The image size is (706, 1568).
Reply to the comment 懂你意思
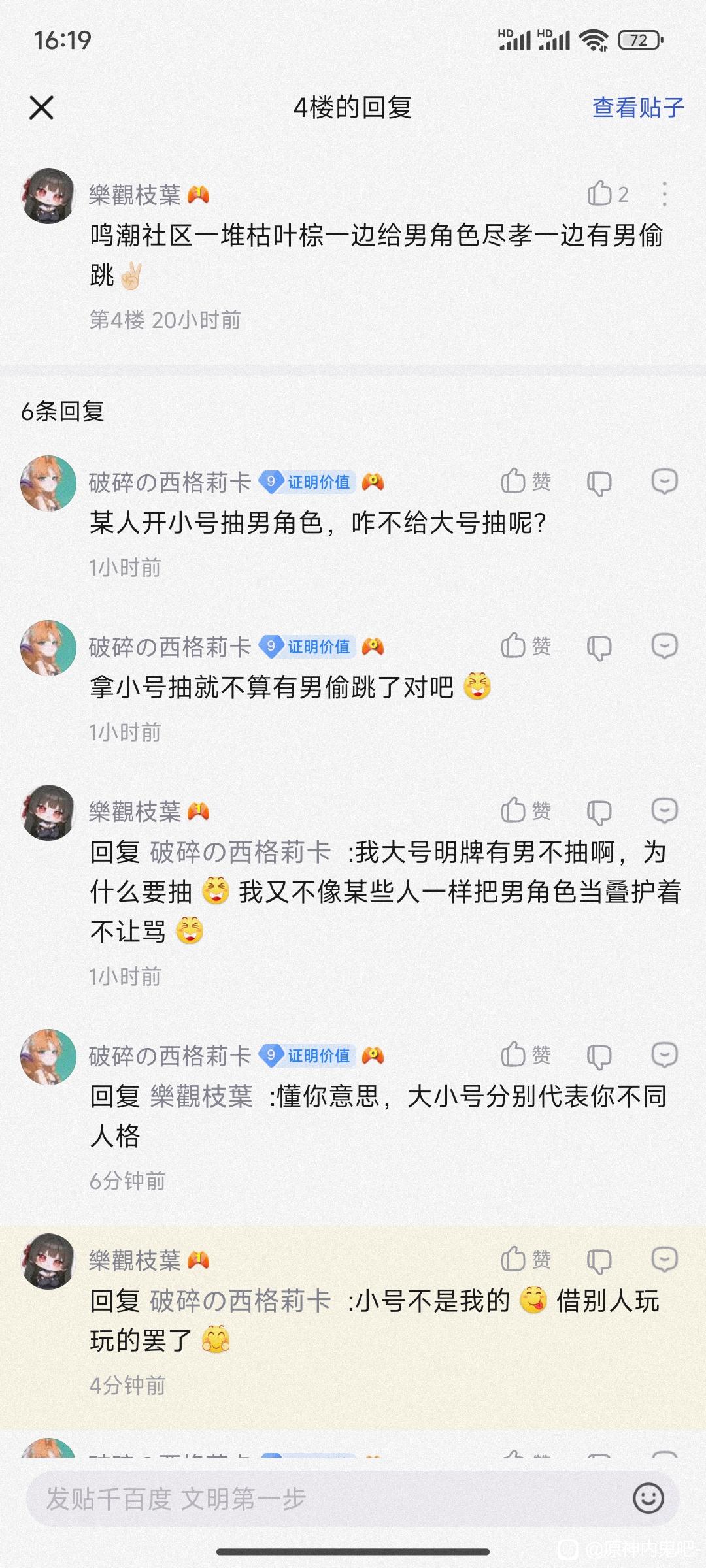pyautogui.click(x=664, y=1055)
